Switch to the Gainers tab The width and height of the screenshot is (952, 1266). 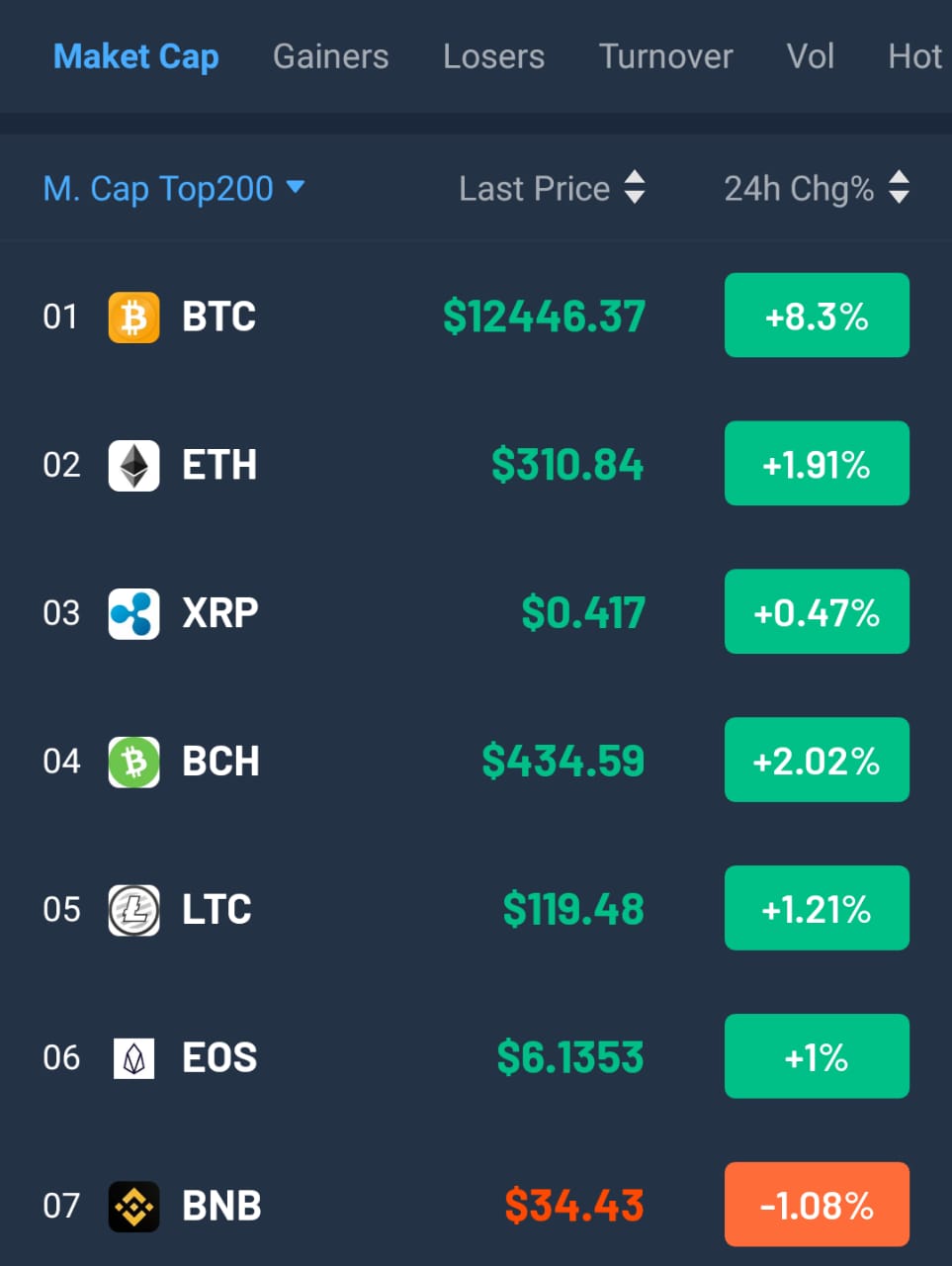tap(330, 56)
